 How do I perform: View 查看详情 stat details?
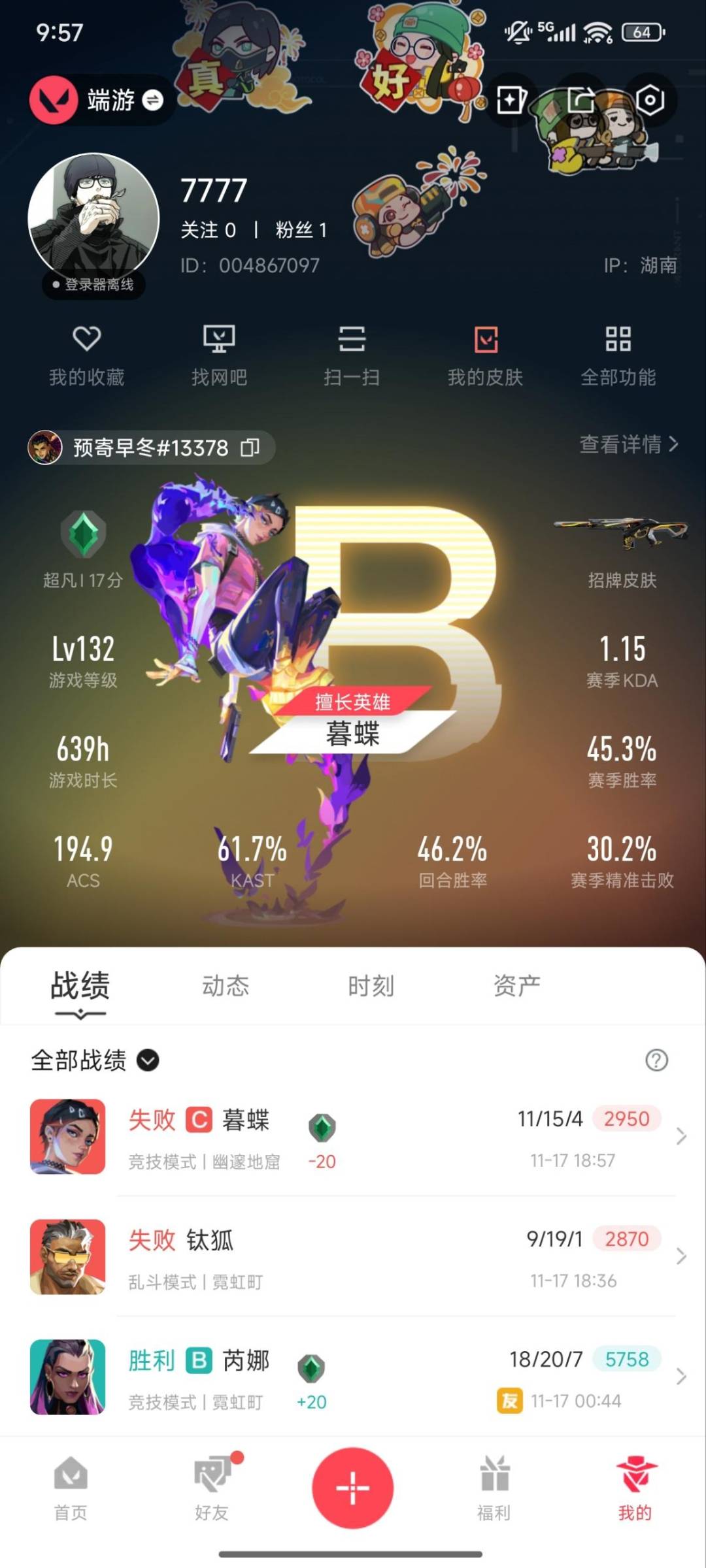pyautogui.click(x=628, y=444)
